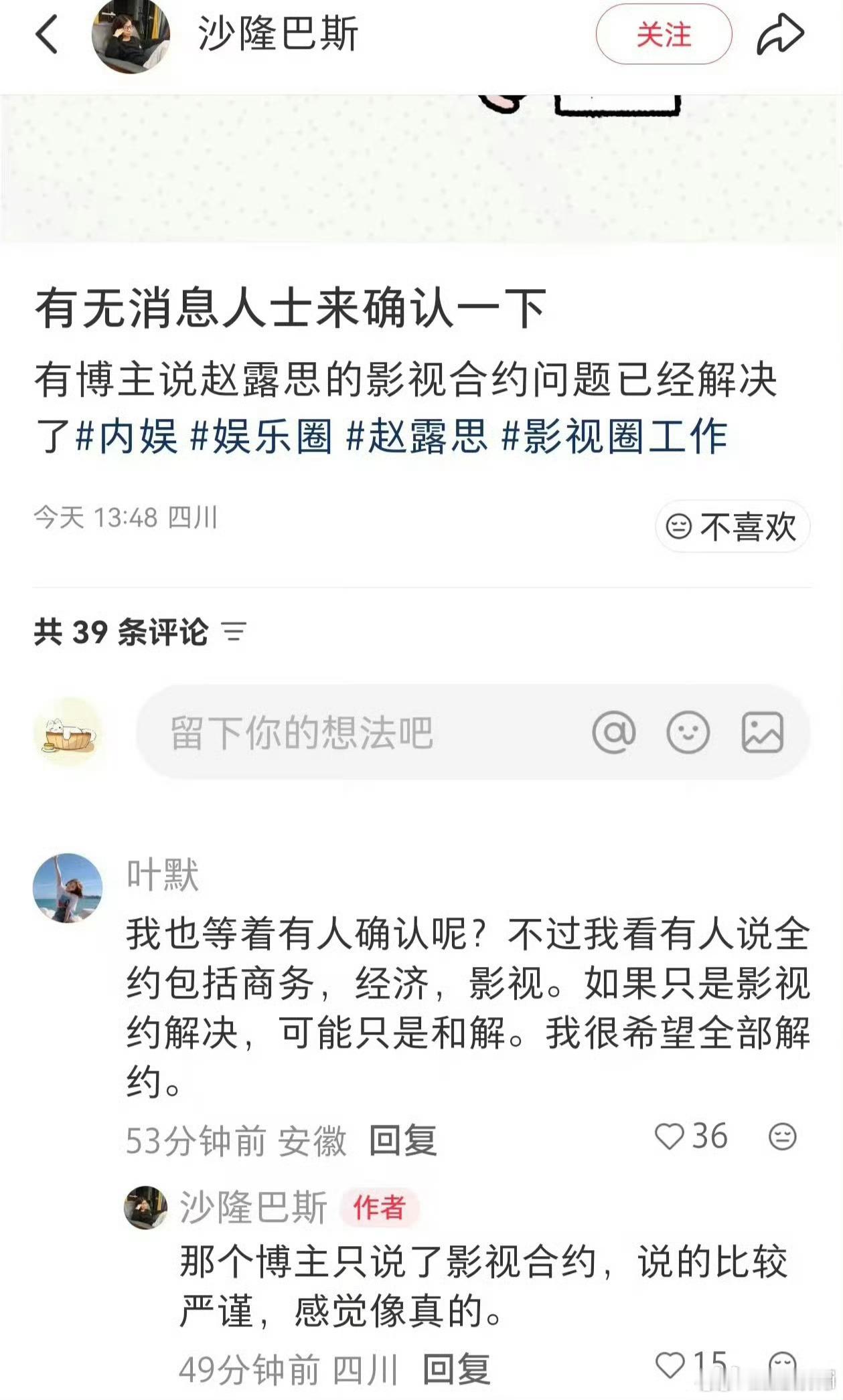
Task: Share this post via arrow icon
Action: [x=780, y=35]
